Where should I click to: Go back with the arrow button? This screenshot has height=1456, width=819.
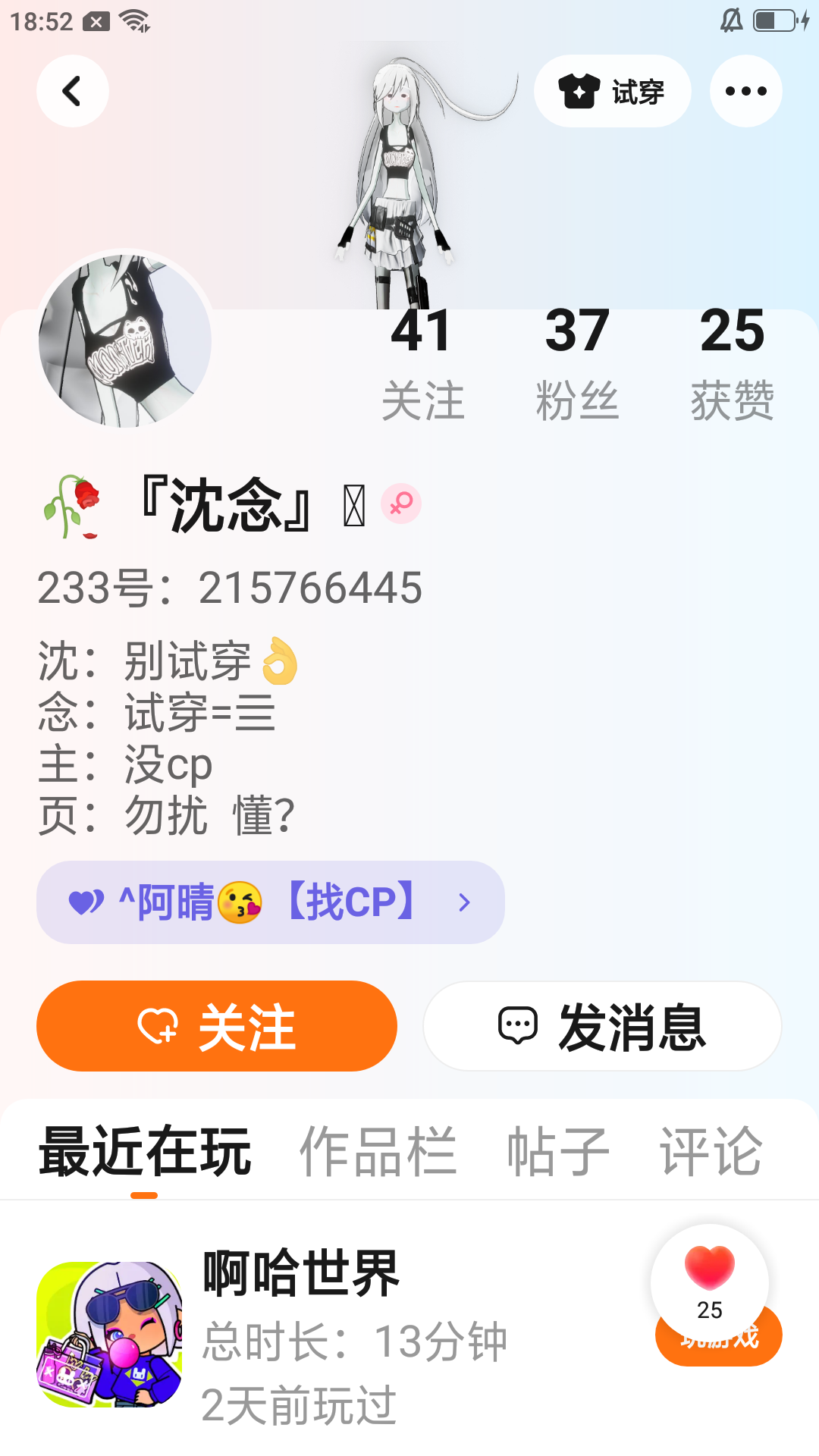73,92
